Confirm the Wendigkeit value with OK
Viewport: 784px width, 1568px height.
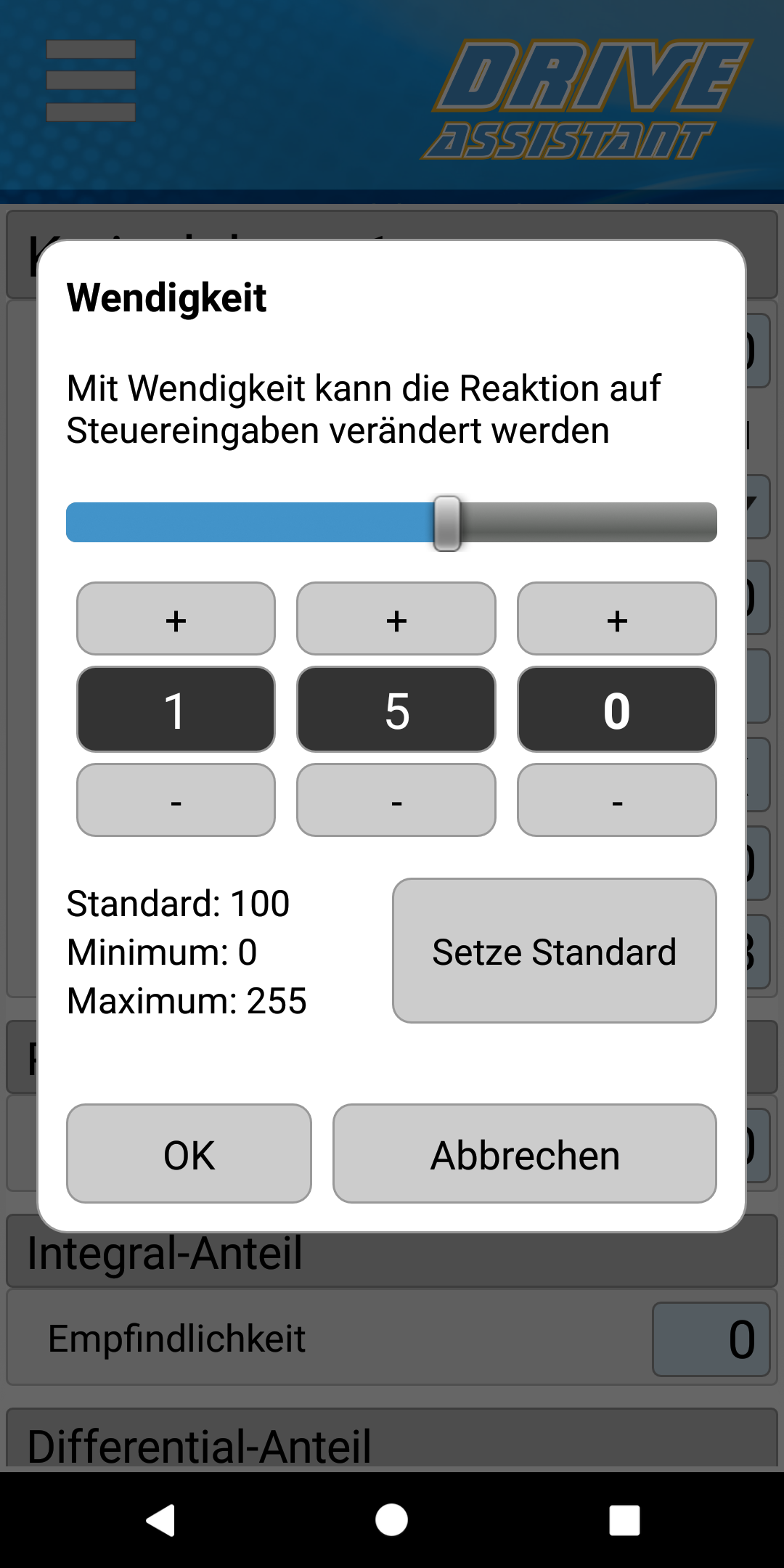click(189, 1153)
